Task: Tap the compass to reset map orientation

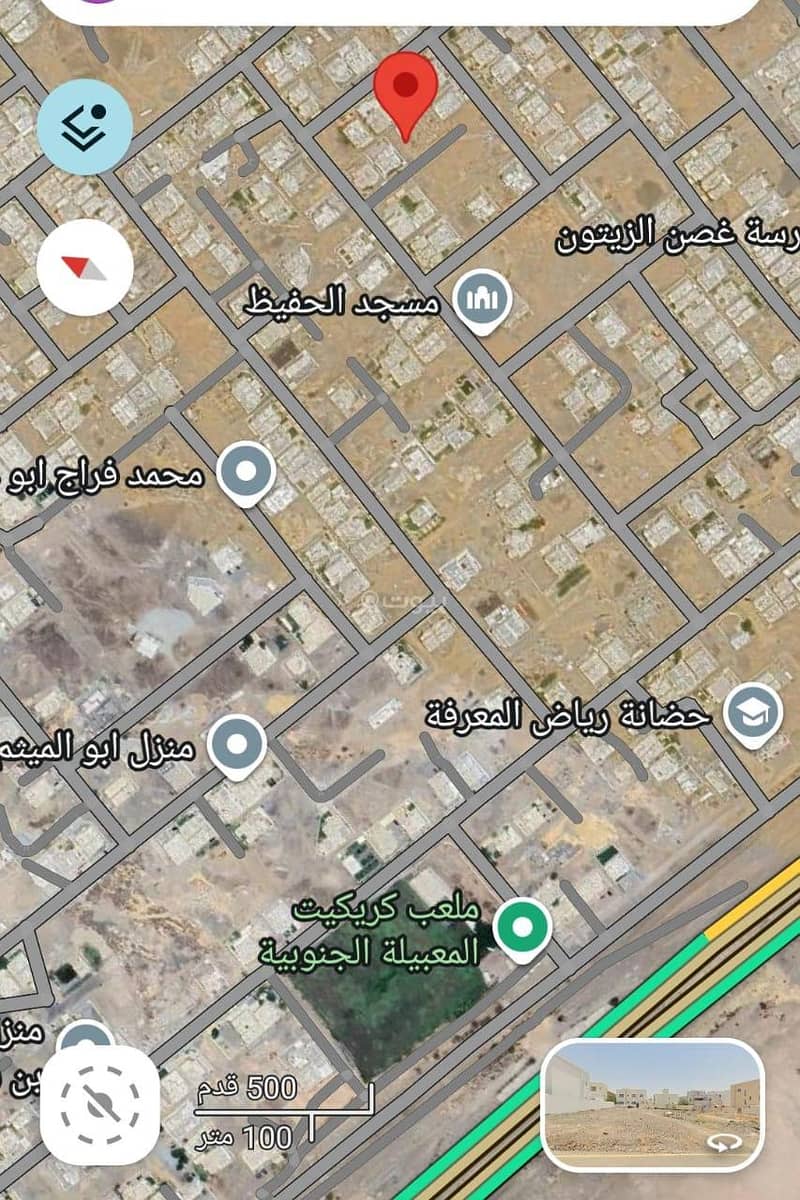Action: coord(85,267)
